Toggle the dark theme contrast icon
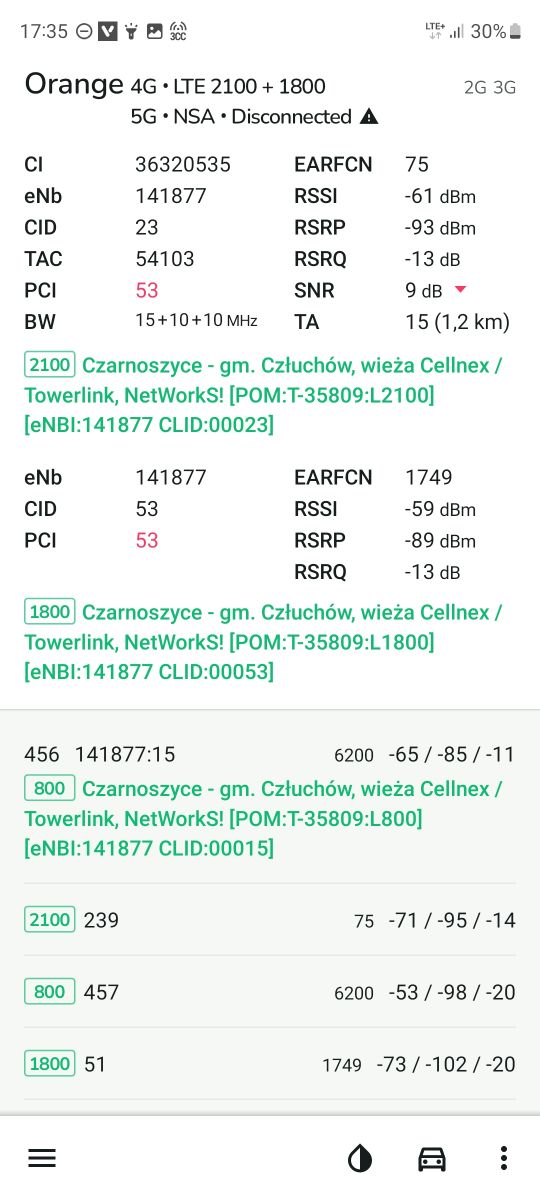The height and width of the screenshot is (1200, 540). [360, 1158]
